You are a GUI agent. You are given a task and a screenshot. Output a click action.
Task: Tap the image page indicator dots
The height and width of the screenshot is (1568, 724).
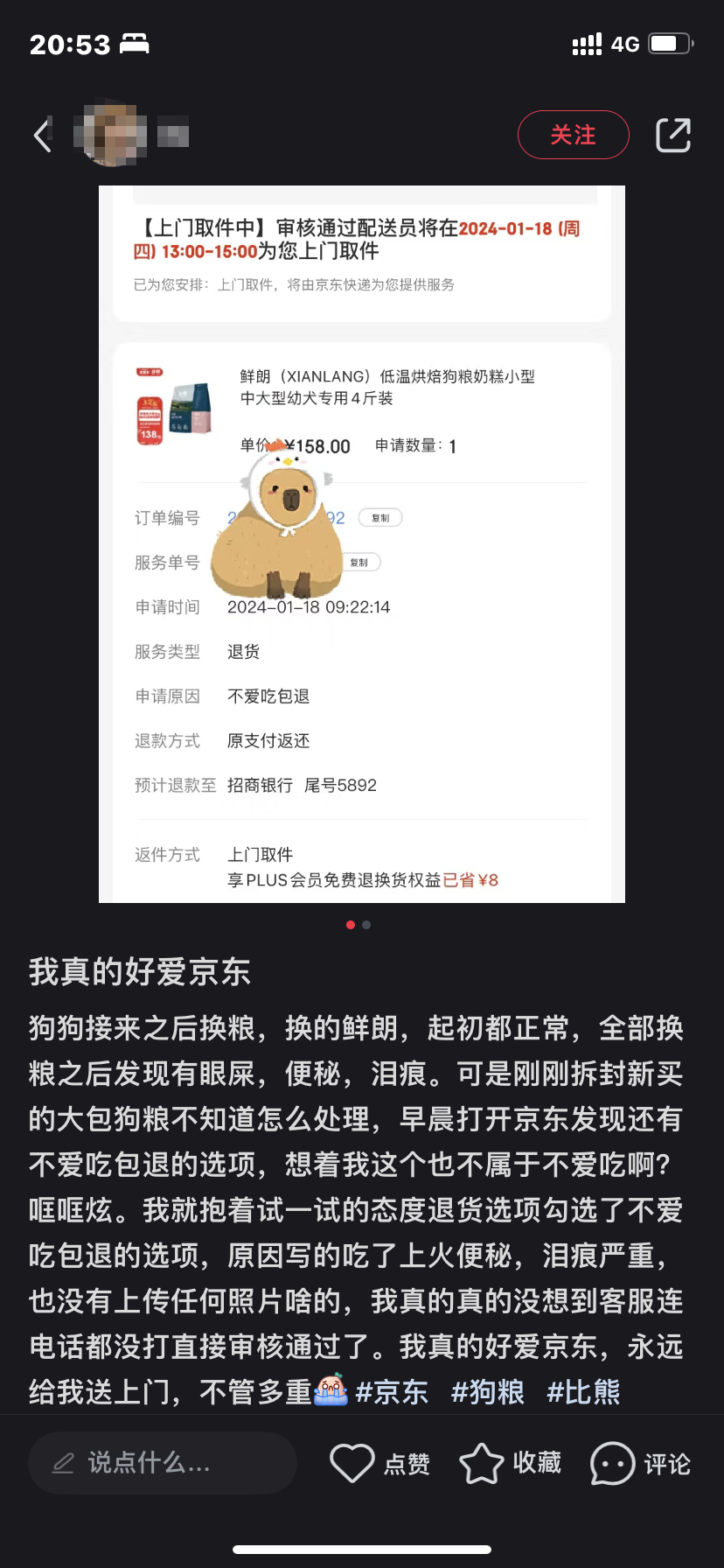click(x=359, y=924)
